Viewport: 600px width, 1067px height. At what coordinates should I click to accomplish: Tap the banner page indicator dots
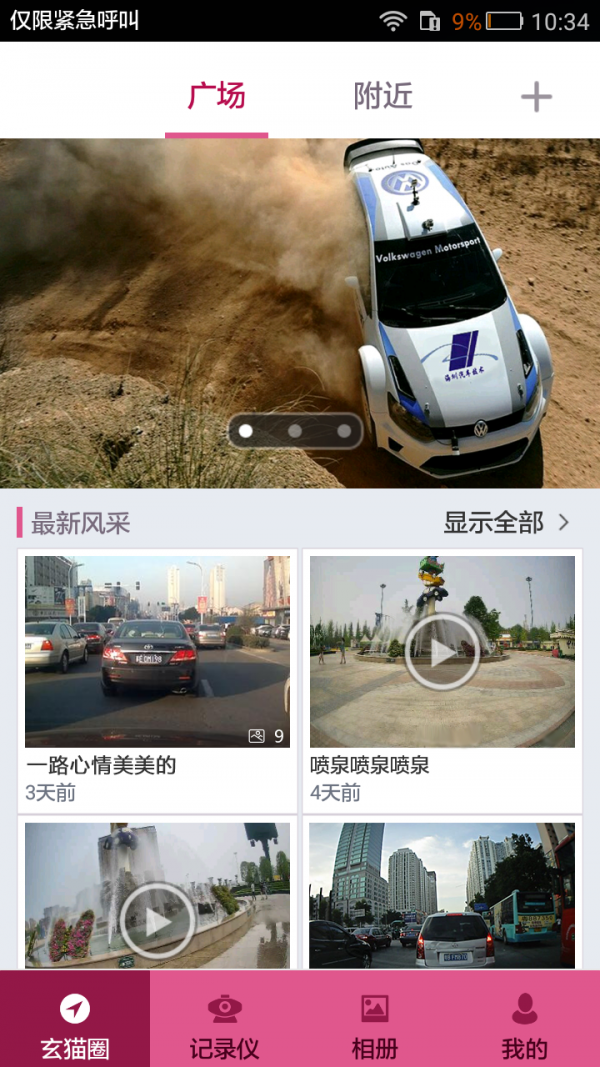tap(295, 431)
